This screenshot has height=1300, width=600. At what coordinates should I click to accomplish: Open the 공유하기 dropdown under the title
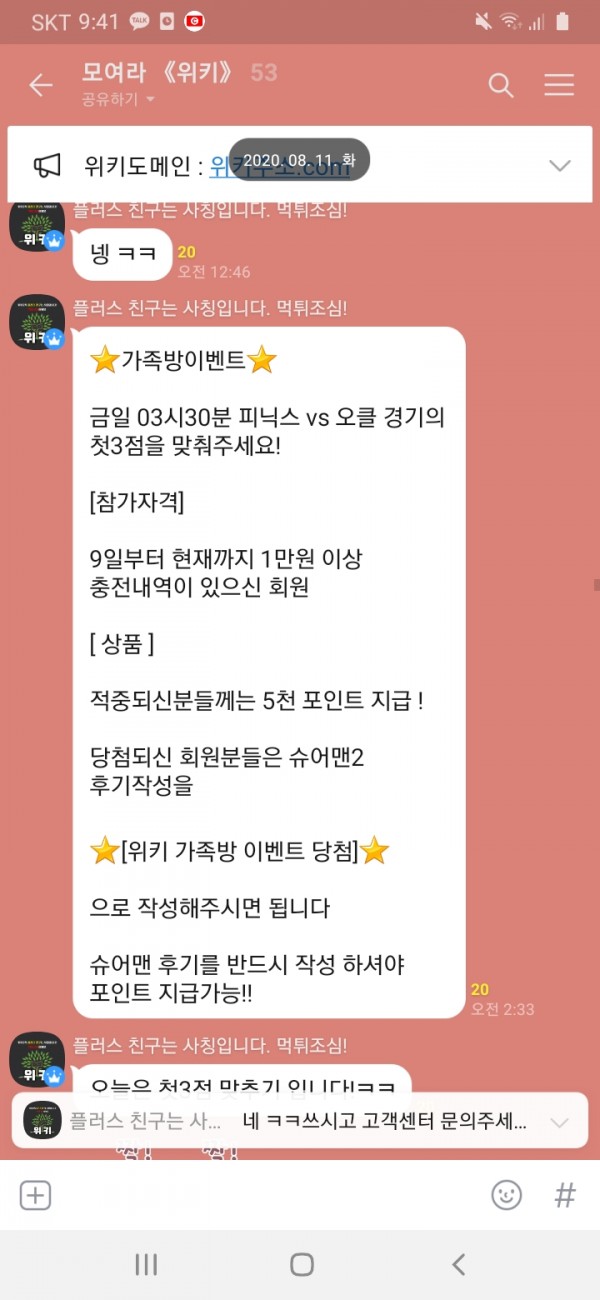[119, 99]
